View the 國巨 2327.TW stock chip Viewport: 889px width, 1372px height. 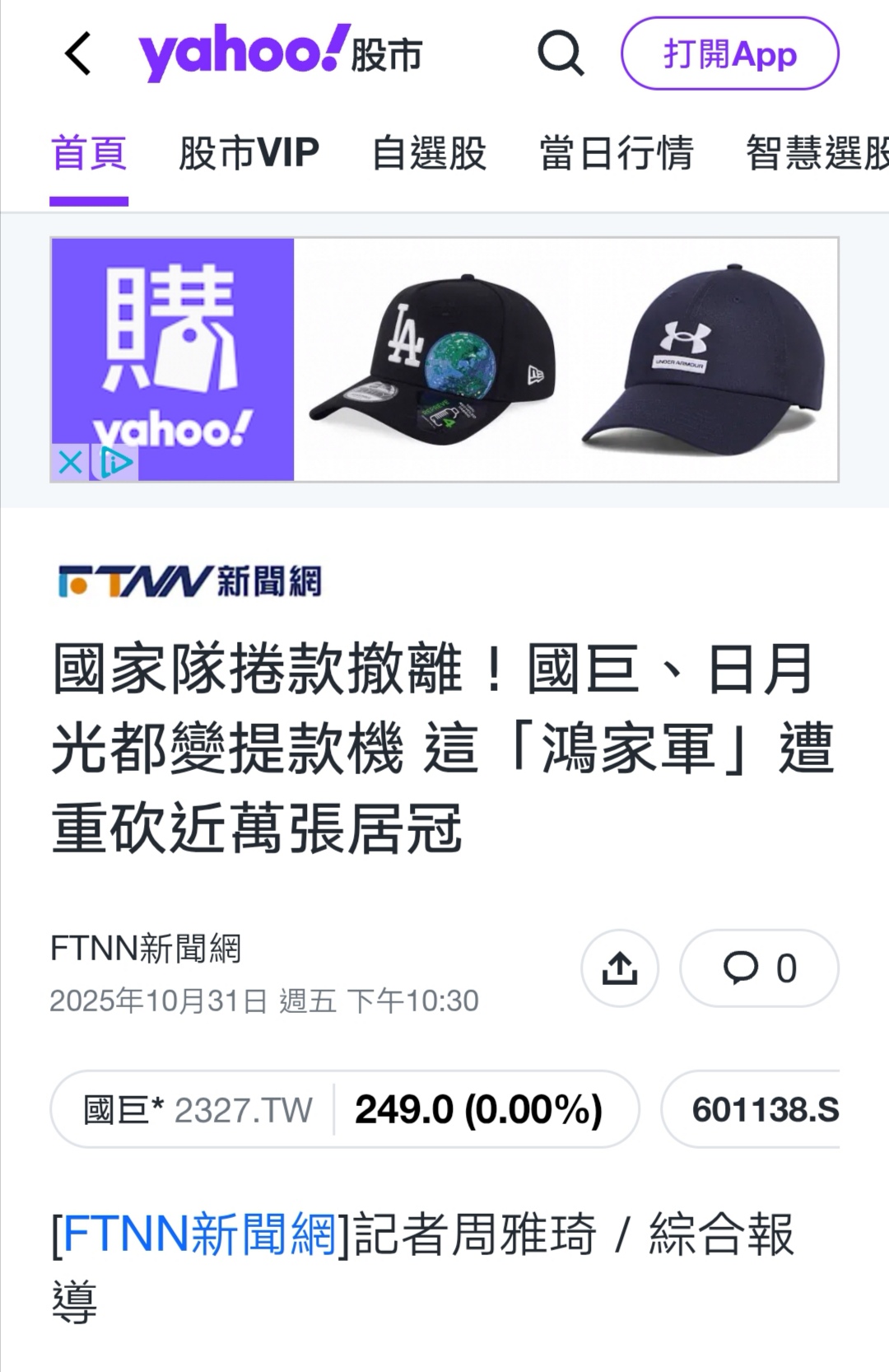(x=344, y=1109)
